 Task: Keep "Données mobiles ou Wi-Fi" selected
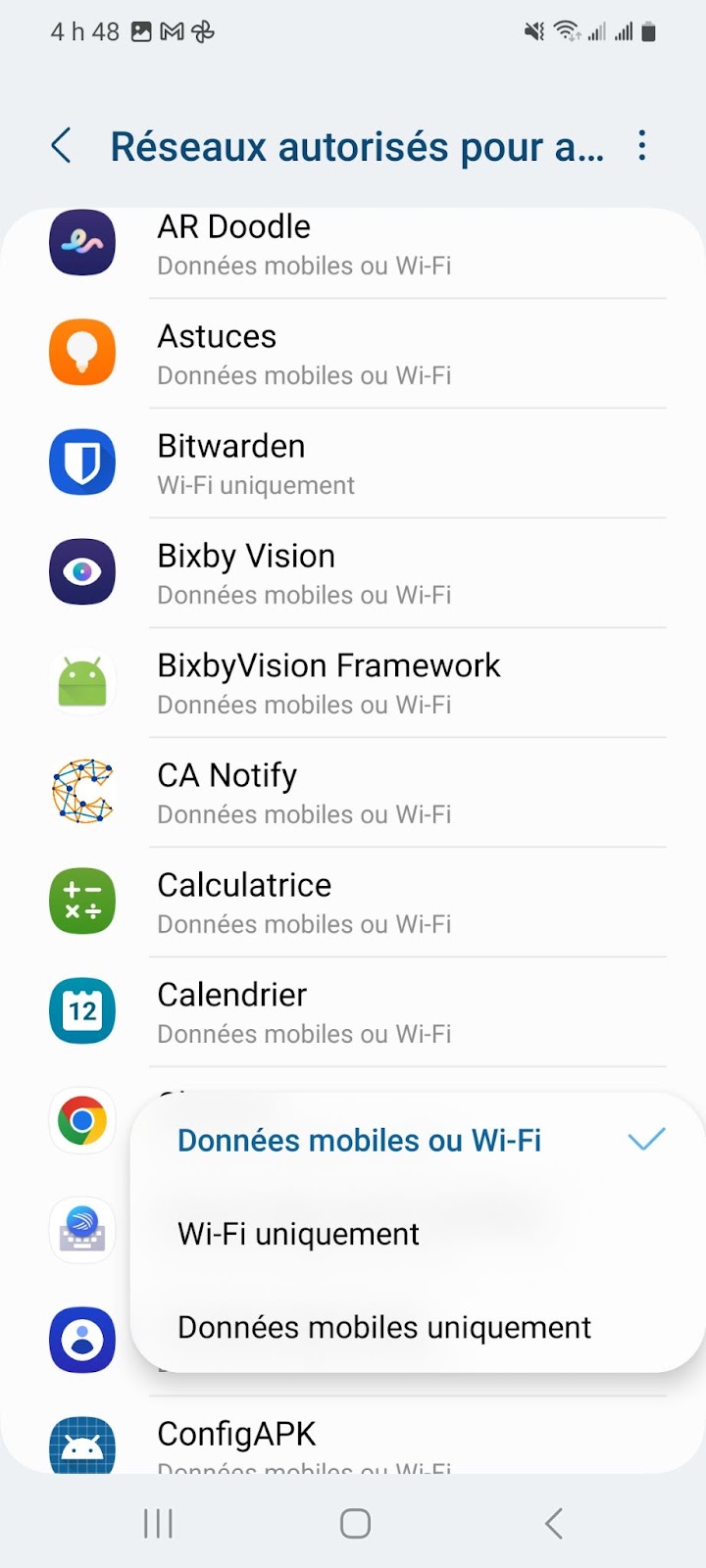359,1141
